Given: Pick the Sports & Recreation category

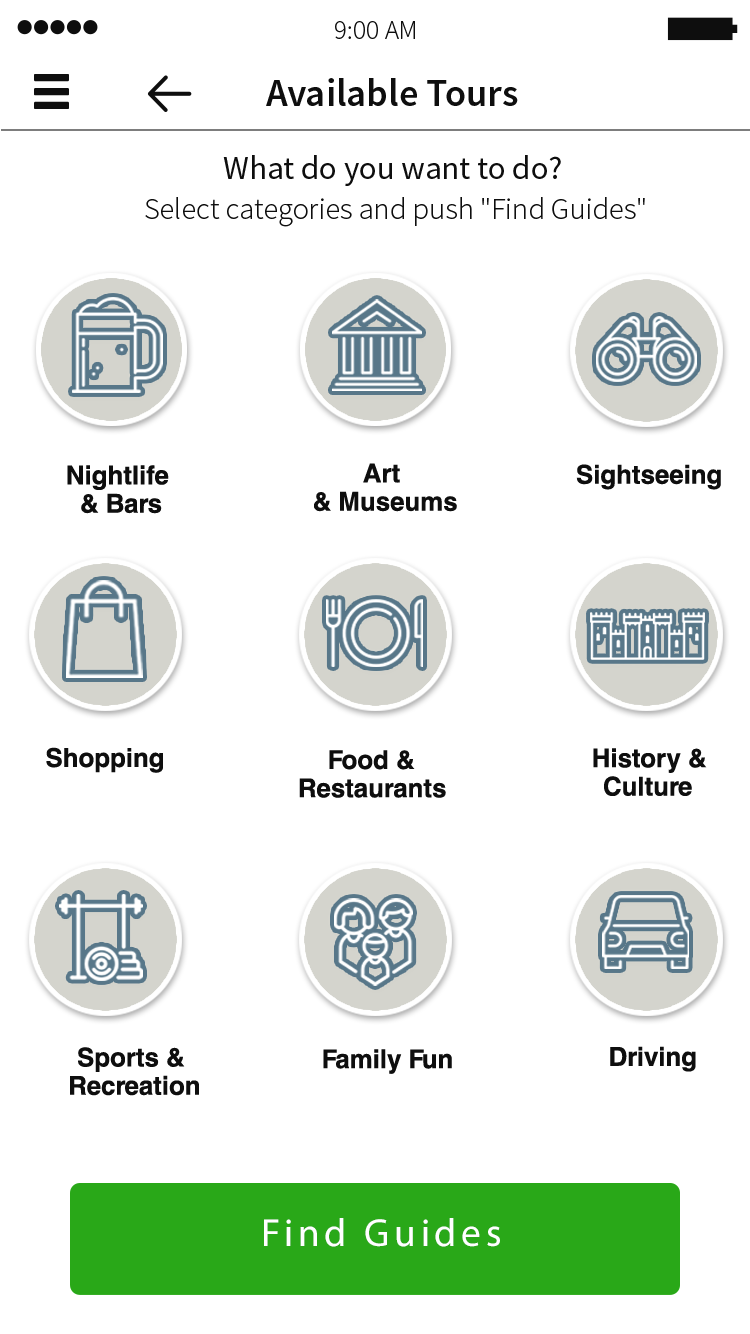Looking at the screenshot, I should pyautogui.click(x=105, y=939).
